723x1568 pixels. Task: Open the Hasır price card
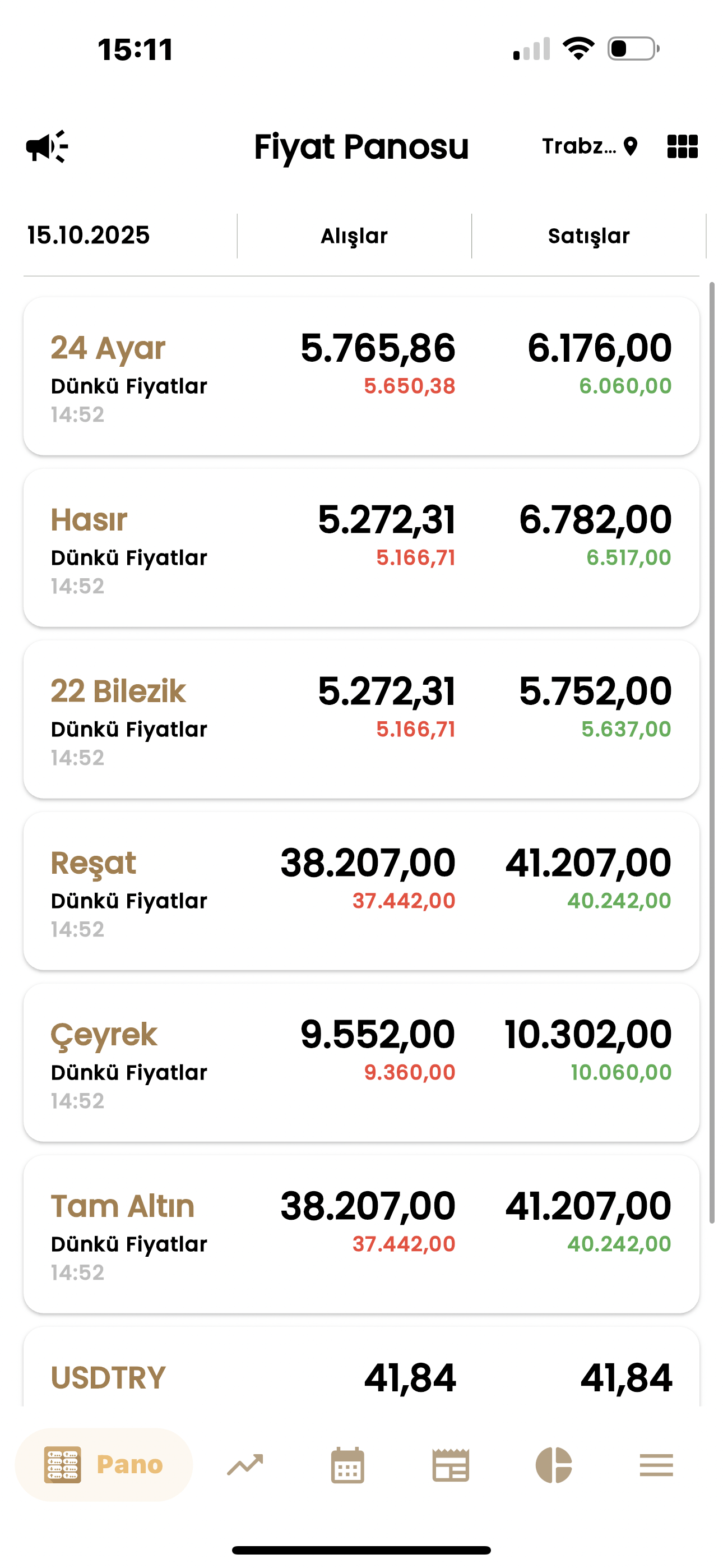coord(361,547)
